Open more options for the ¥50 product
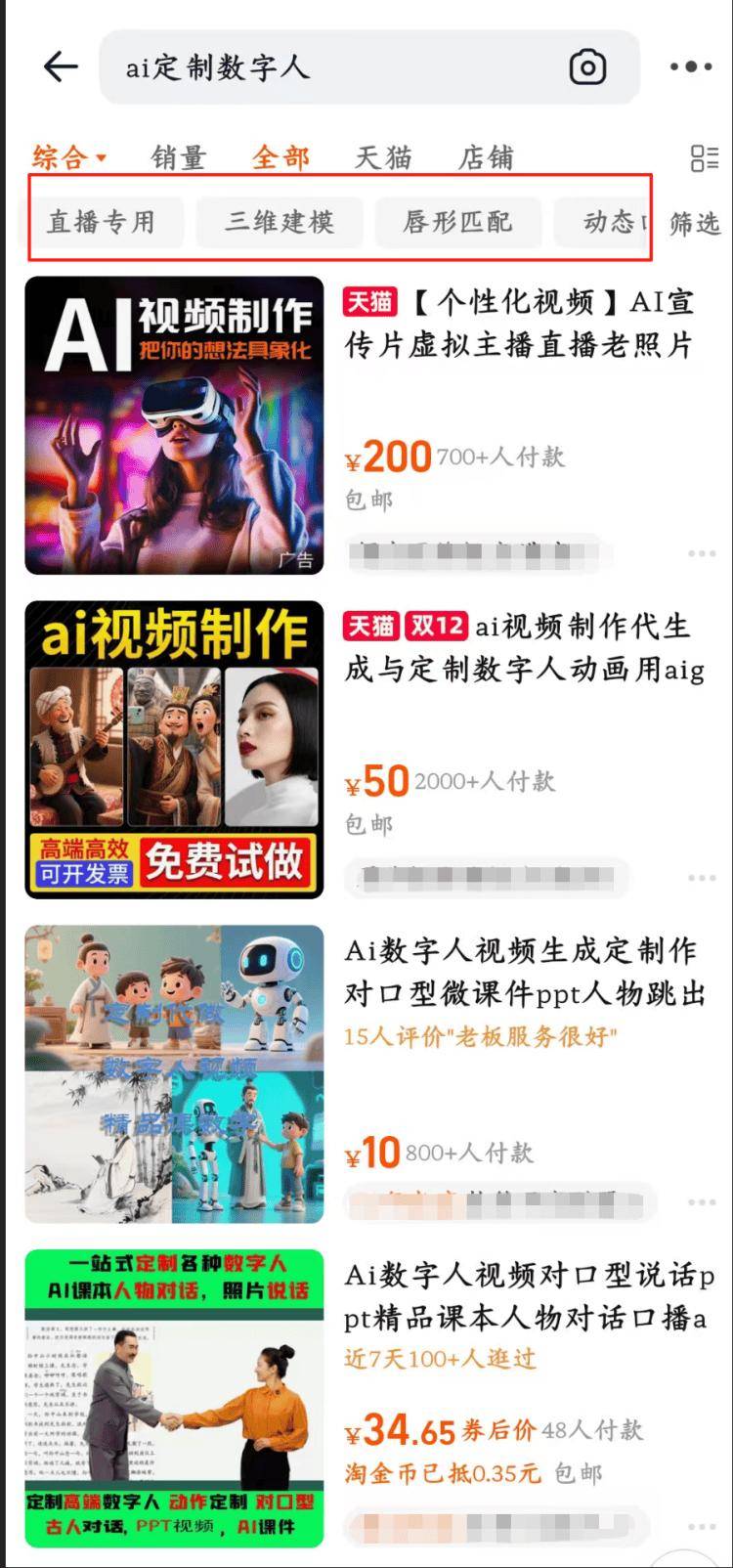The image size is (733, 1568). 701,878
